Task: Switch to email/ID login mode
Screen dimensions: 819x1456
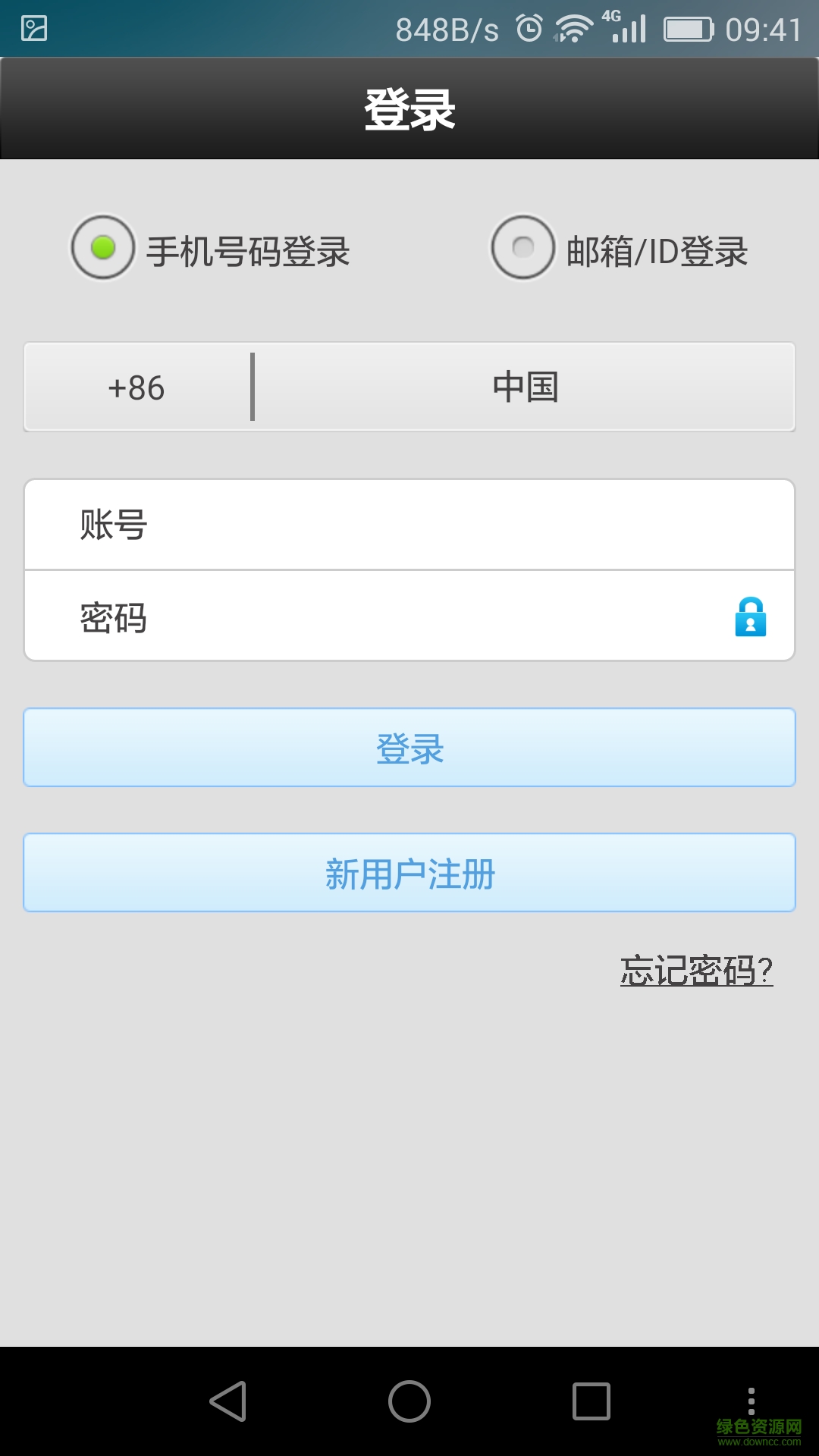Action: [x=522, y=248]
